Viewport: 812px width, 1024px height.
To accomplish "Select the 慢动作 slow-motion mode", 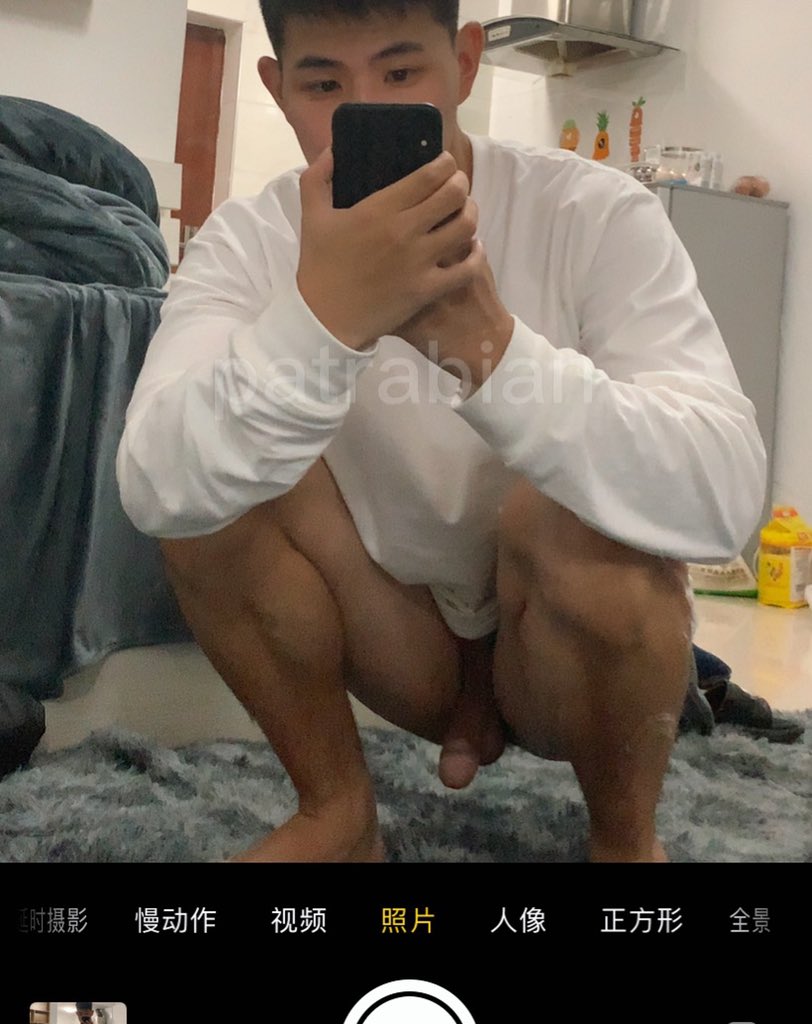I will 176,921.
